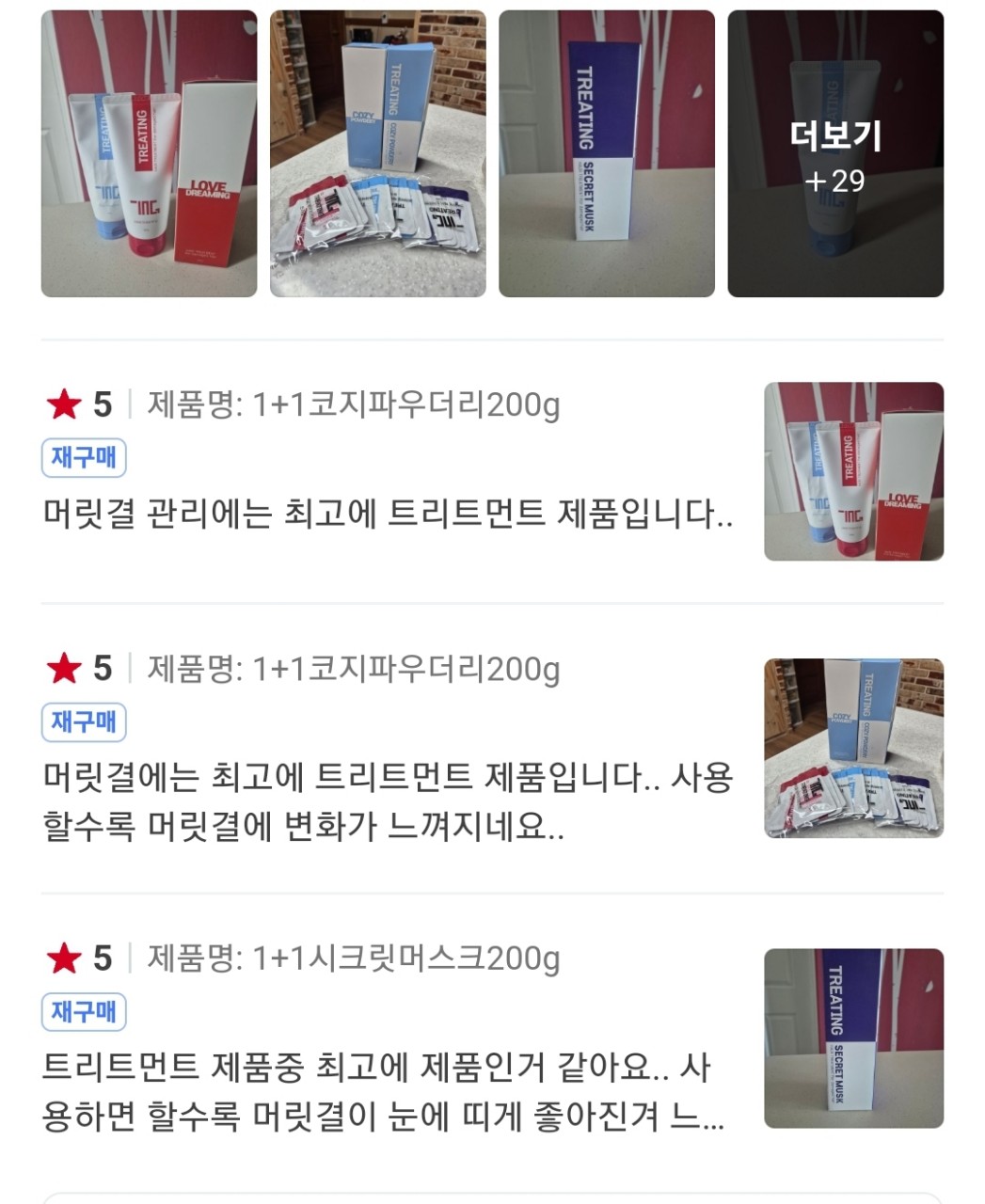985x1204 pixels.
Task: View the Love Dreaming tubes photo in the gallery row
Action: click(x=149, y=154)
